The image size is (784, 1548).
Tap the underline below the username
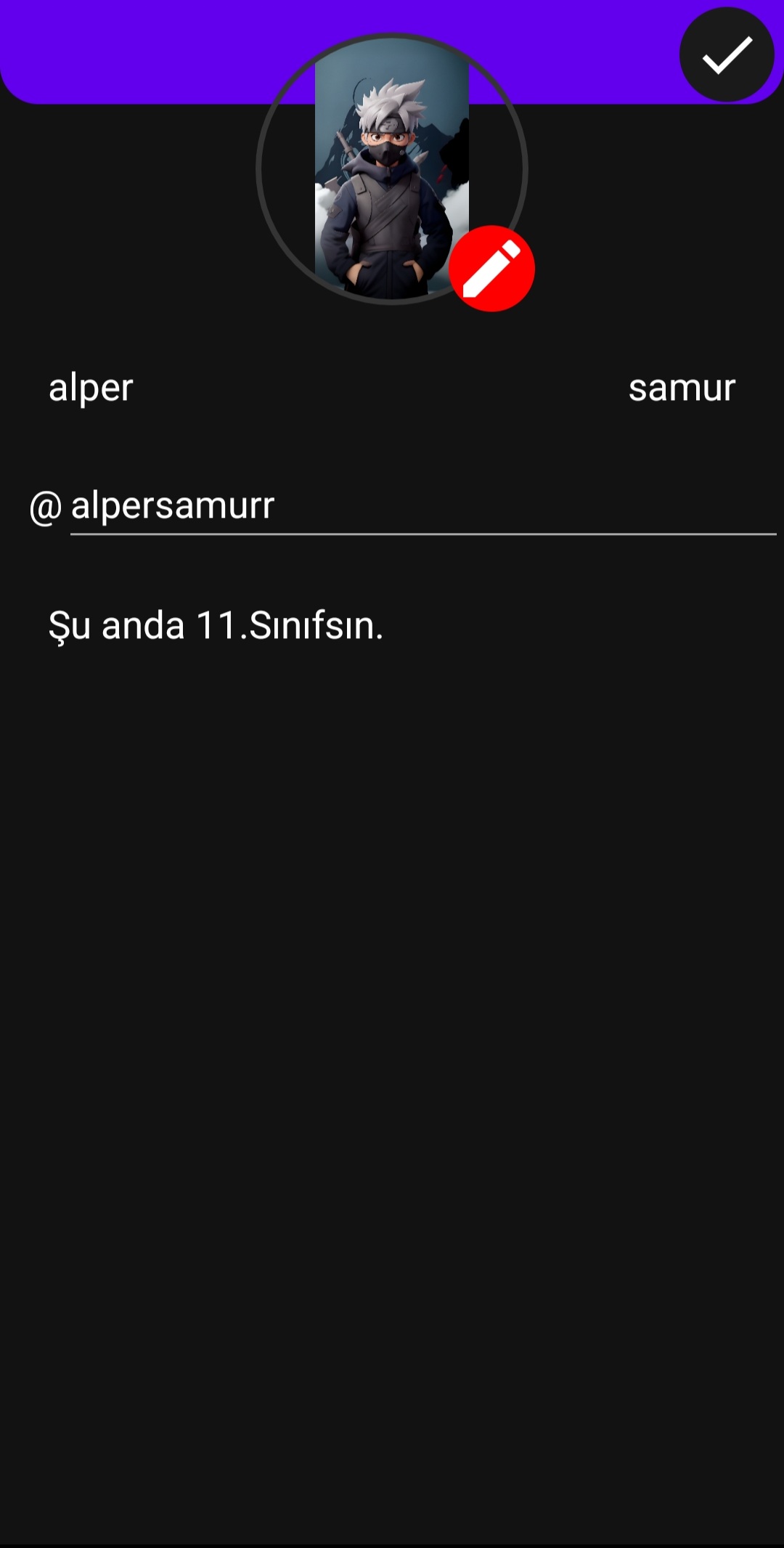click(421, 535)
